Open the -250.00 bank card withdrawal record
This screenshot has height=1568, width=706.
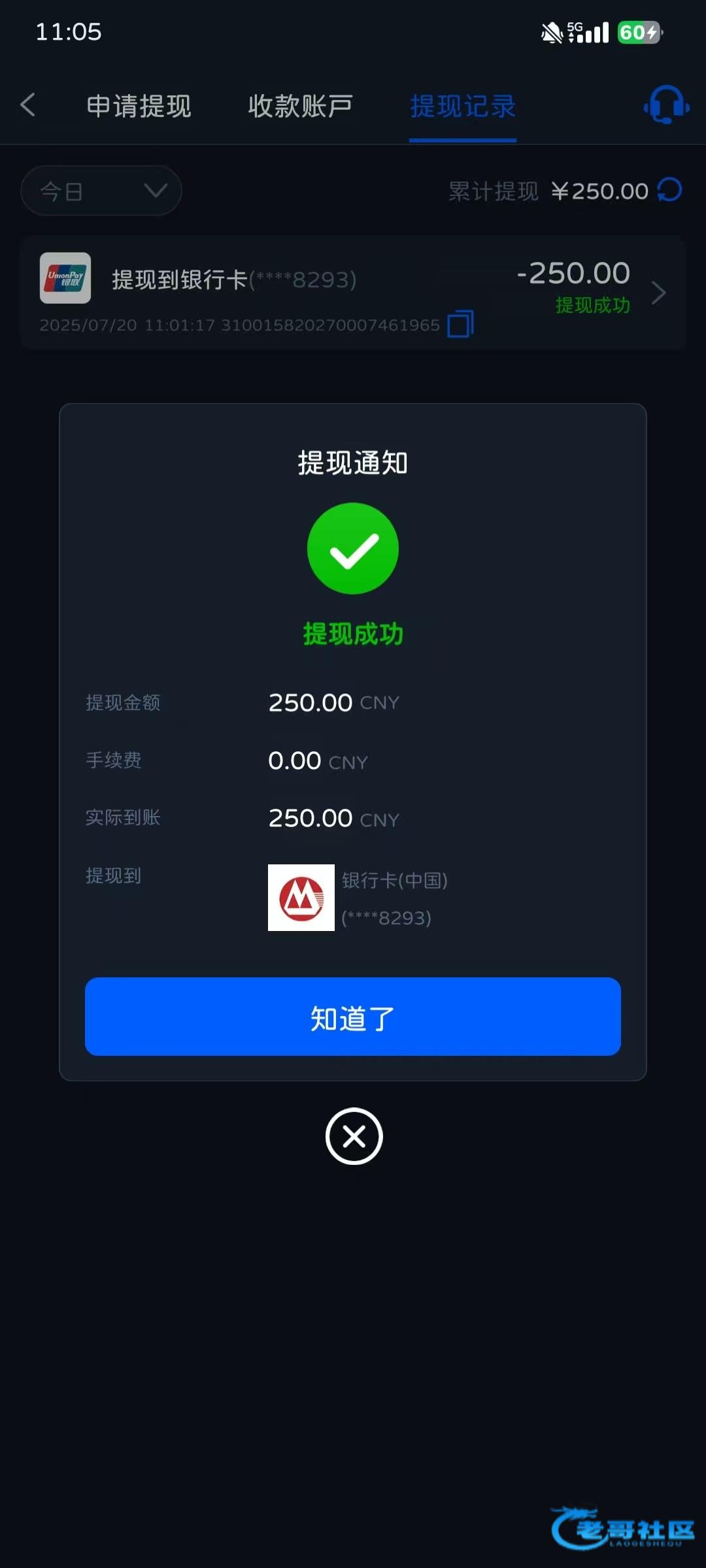(x=353, y=293)
